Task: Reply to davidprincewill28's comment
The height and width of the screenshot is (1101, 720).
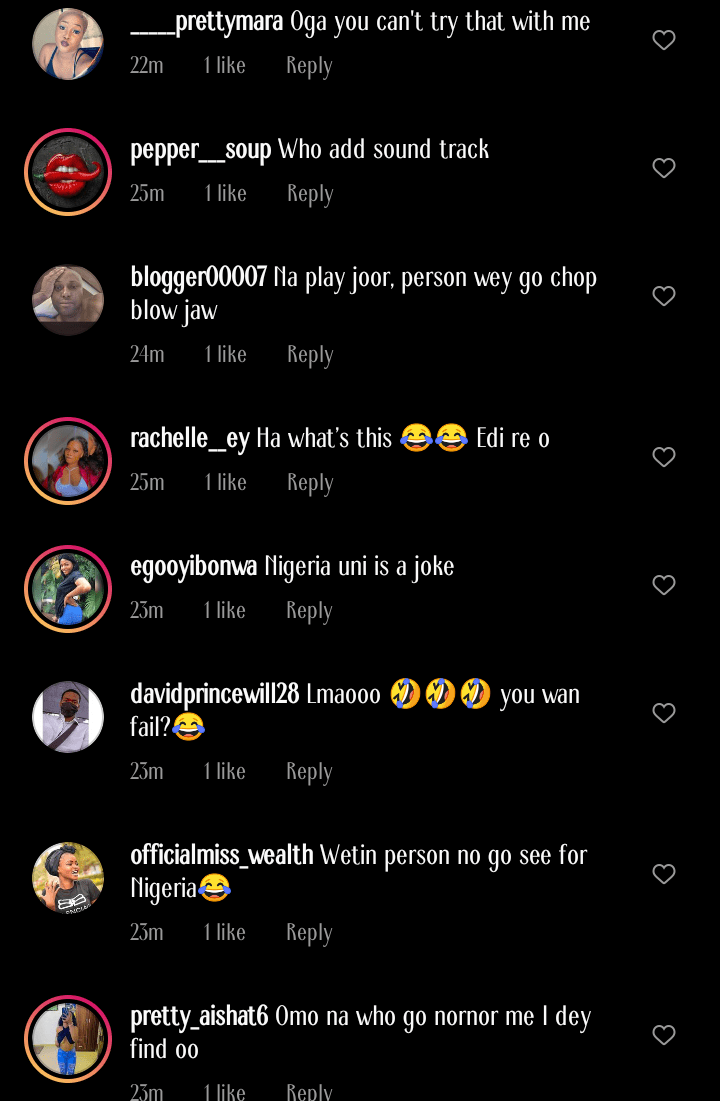Action: pos(309,772)
